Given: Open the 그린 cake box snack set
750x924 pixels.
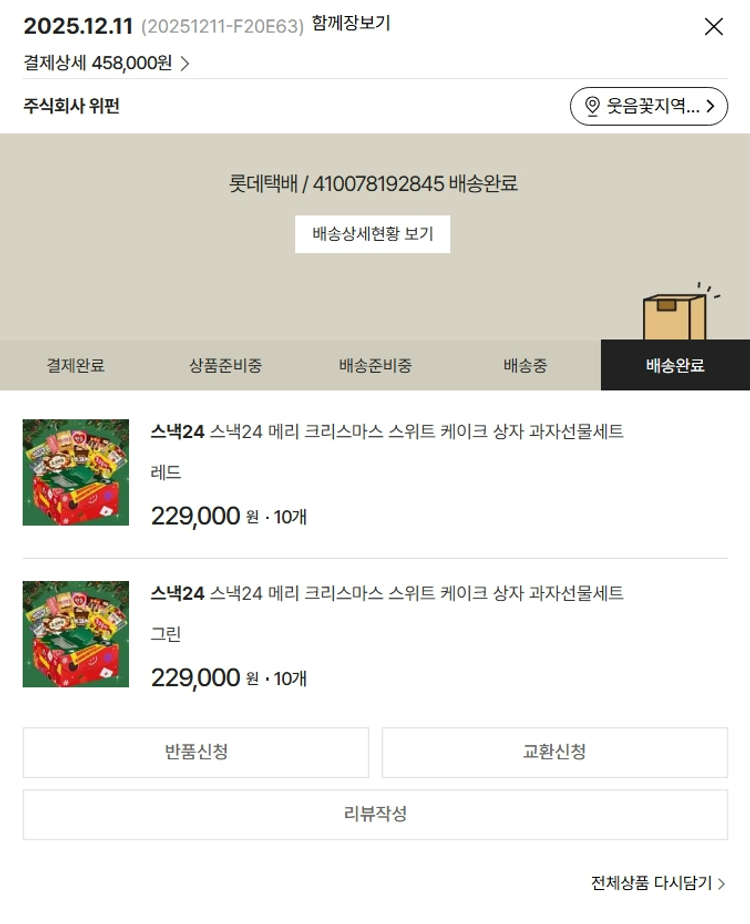Looking at the screenshot, I should point(386,594).
